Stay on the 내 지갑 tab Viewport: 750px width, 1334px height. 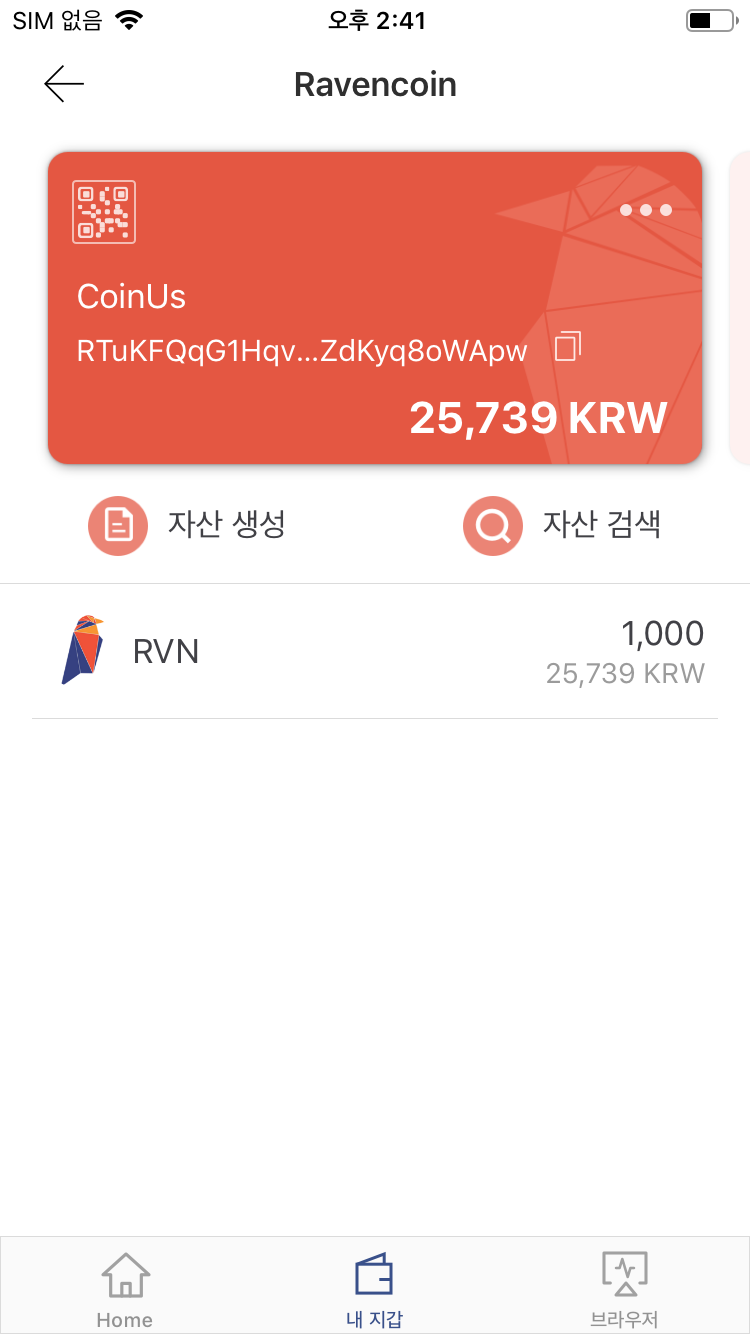pos(374,1285)
